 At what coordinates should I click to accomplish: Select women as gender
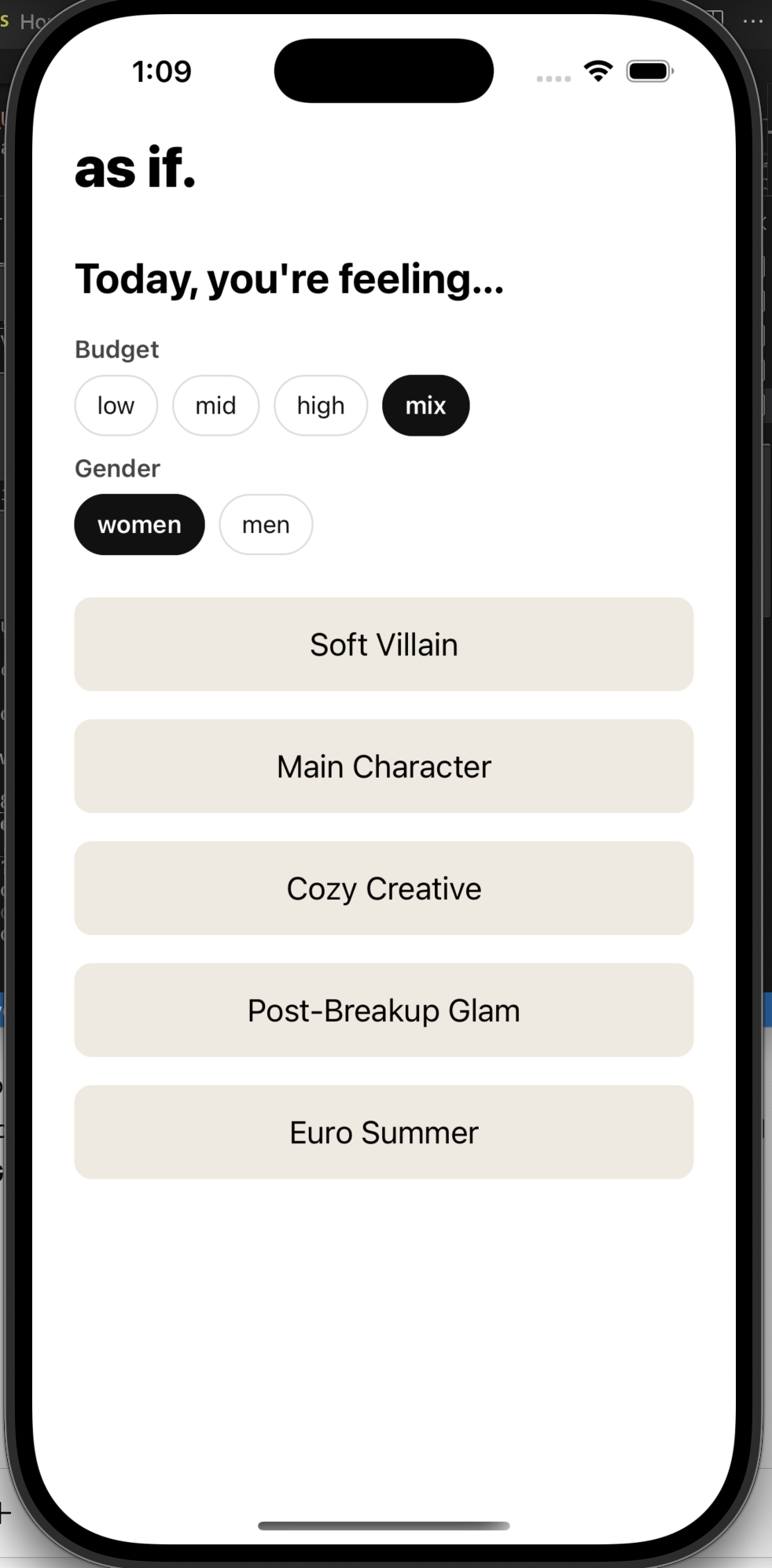point(139,525)
